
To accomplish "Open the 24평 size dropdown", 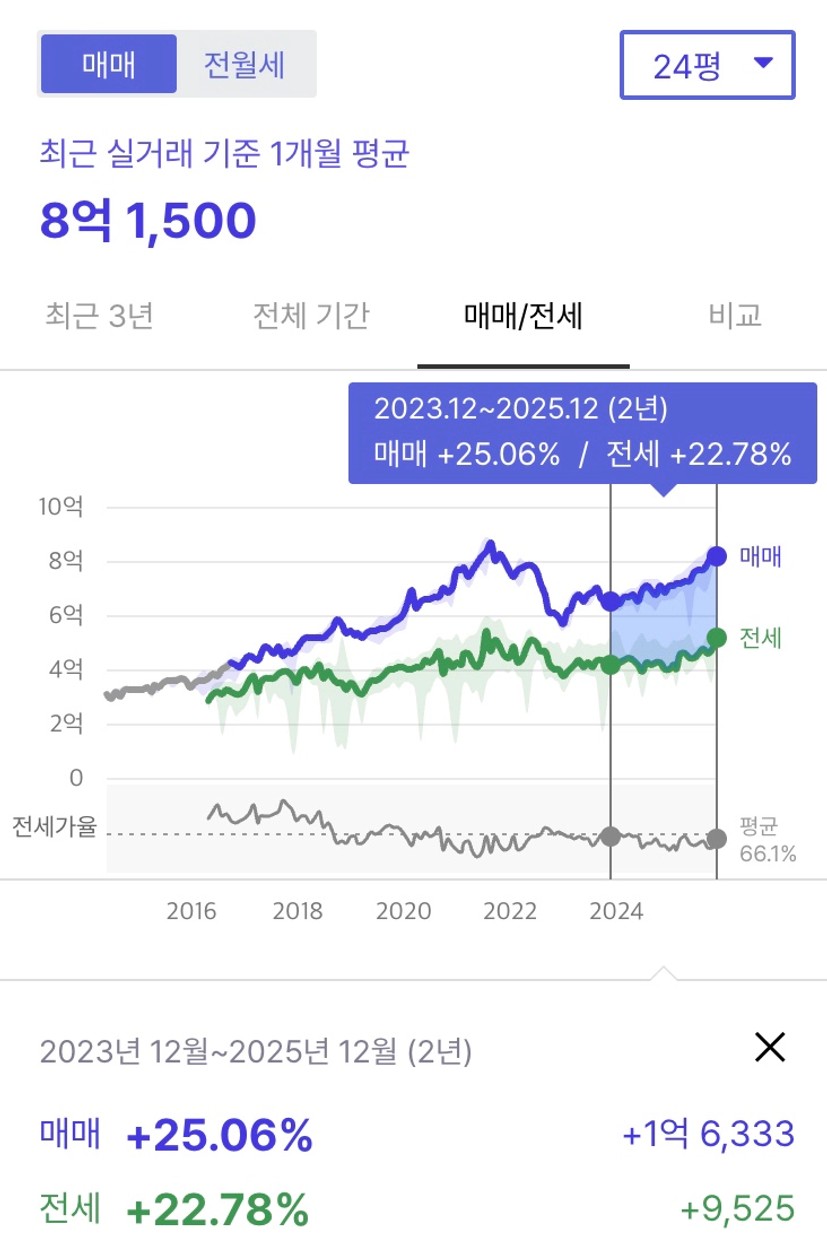I will coord(707,65).
